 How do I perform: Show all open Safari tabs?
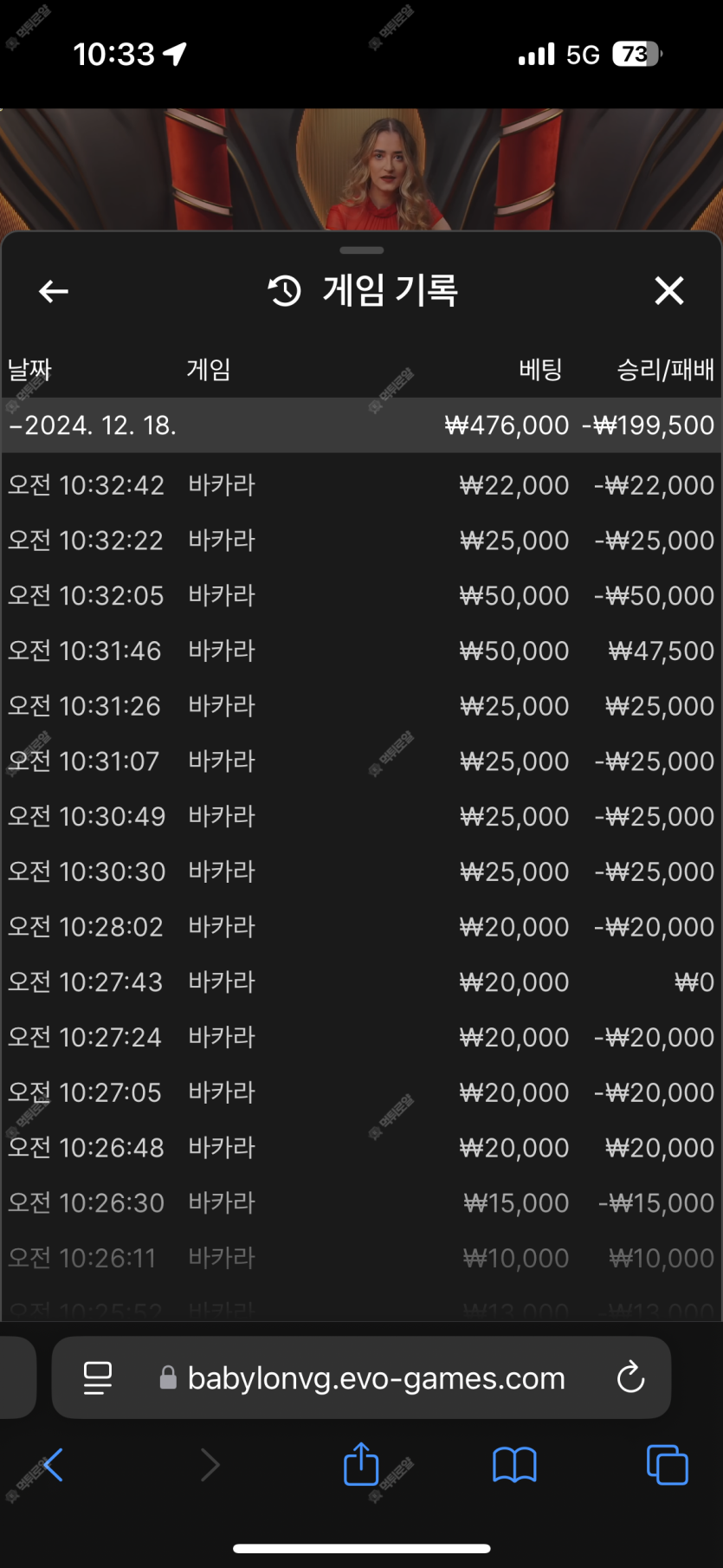[x=668, y=1466]
